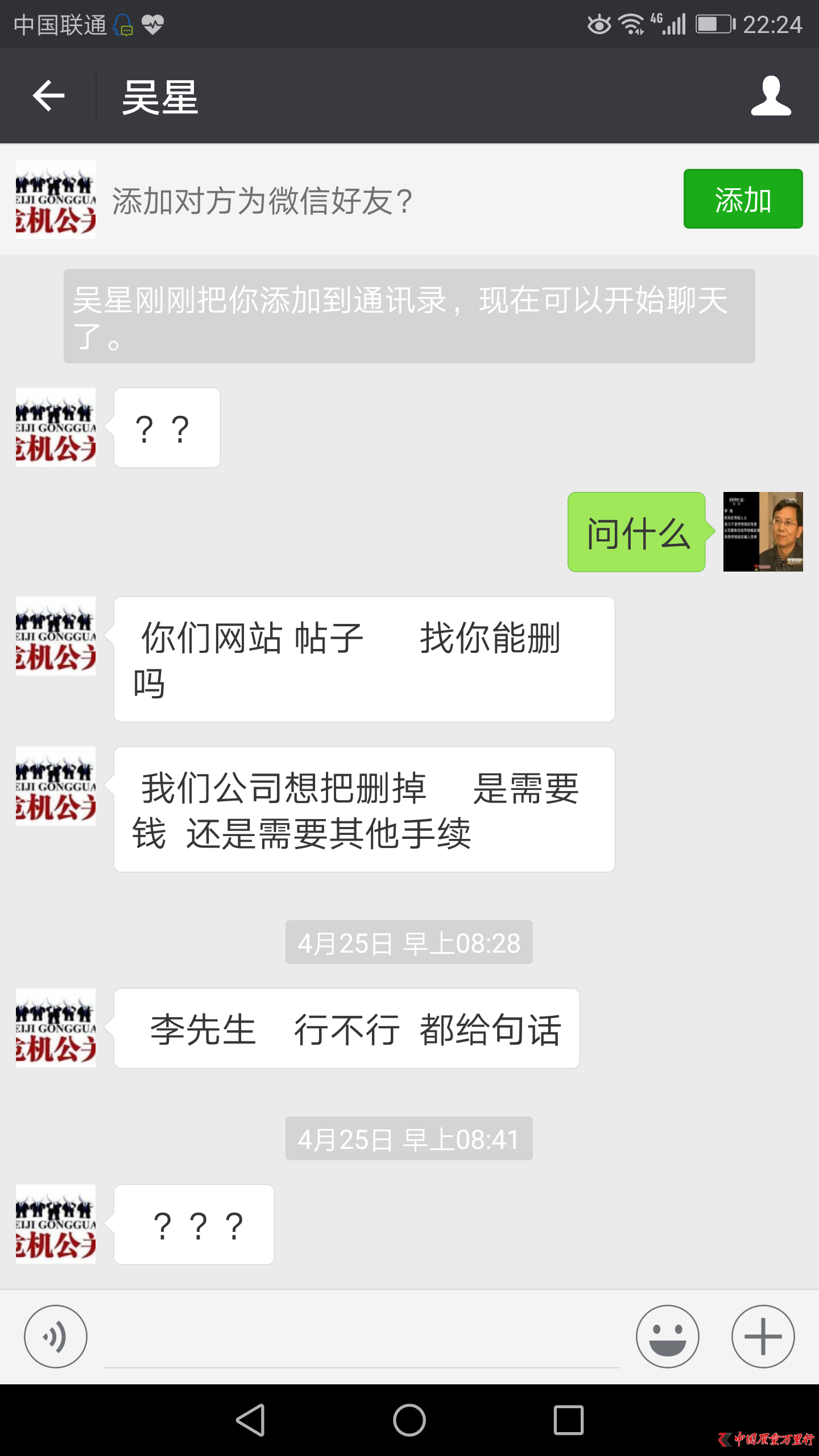Open the plus attachment menu

[x=763, y=1336]
